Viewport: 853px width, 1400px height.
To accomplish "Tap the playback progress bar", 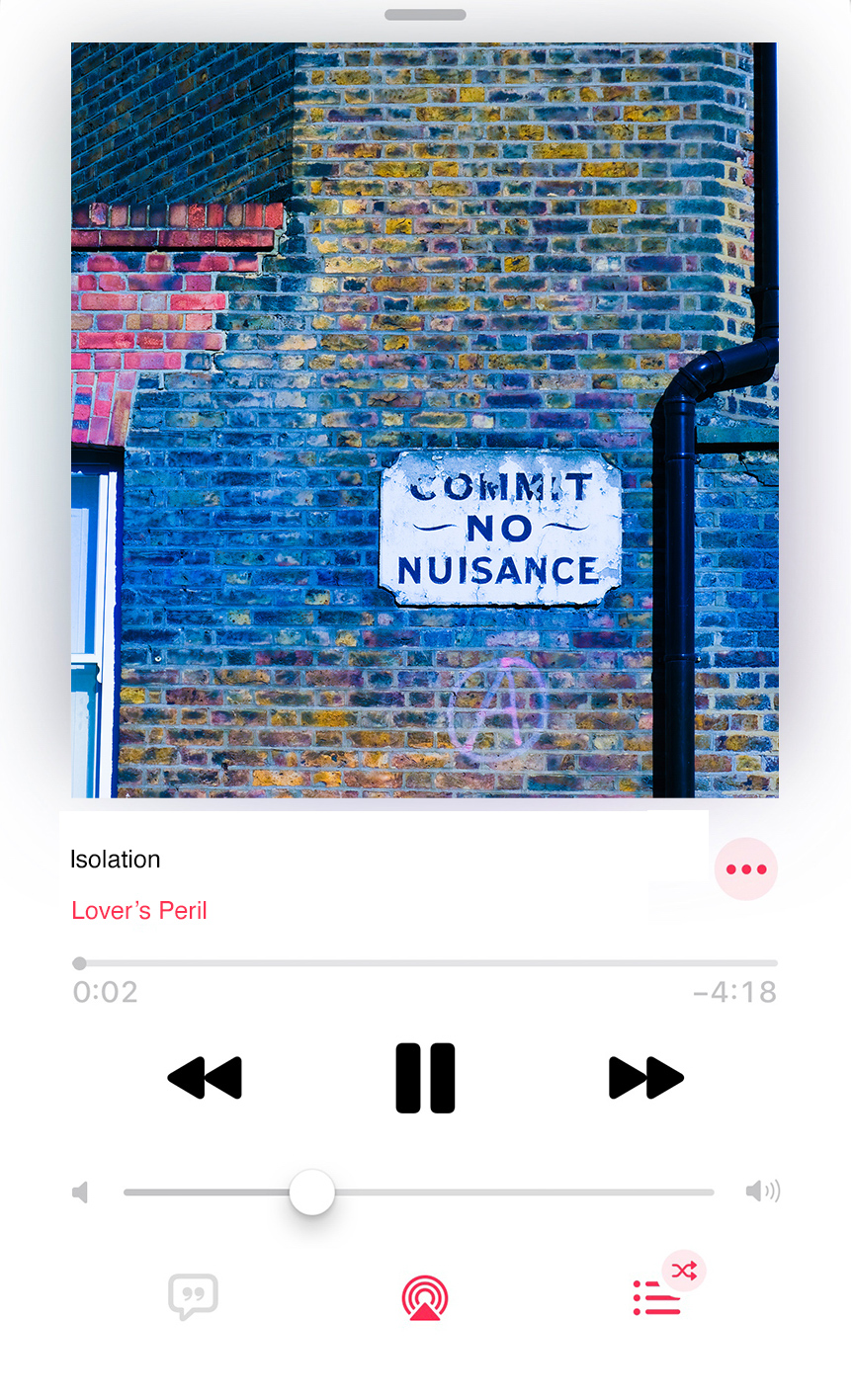I will [425, 963].
